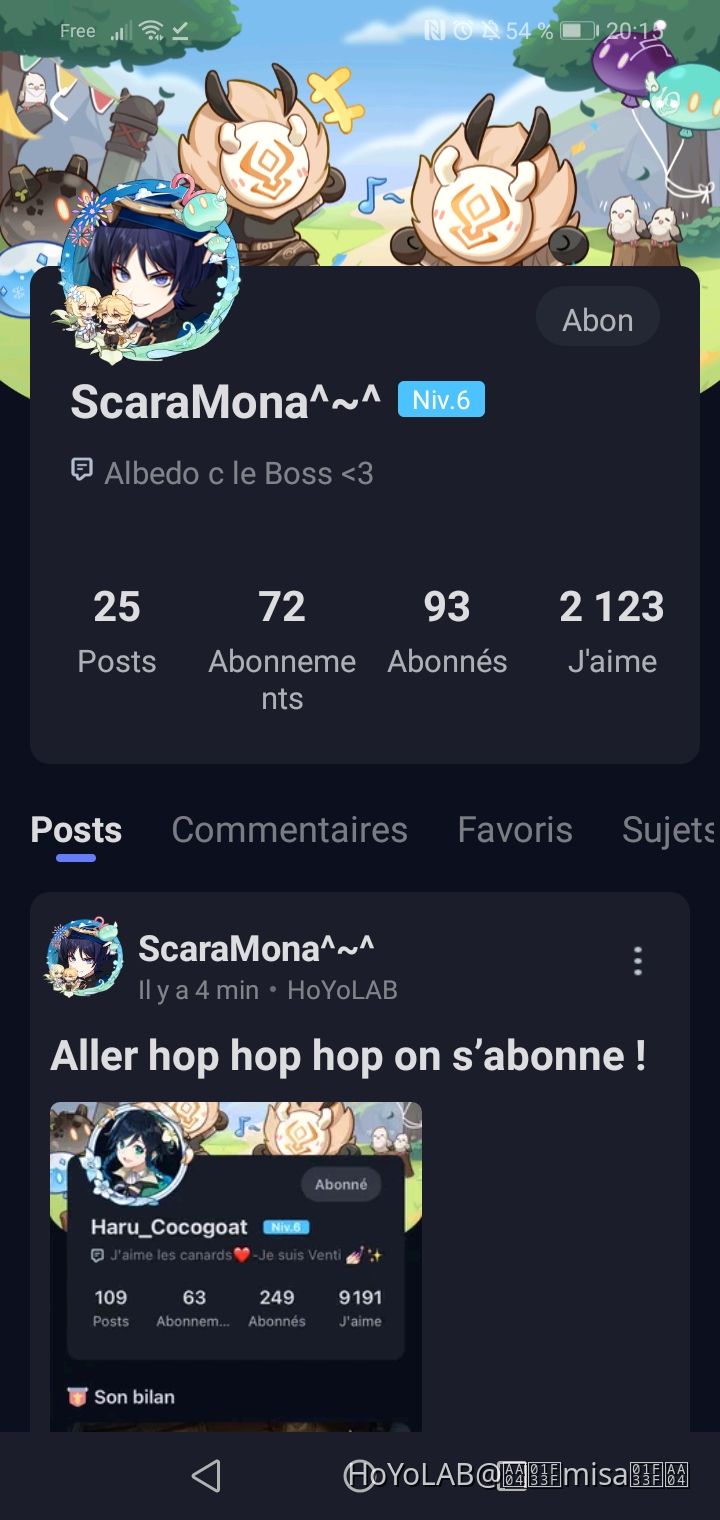The height and width of the screenshot is (1520, 720).
Task: Tap the Abon follow button
Action: point(597,320)
